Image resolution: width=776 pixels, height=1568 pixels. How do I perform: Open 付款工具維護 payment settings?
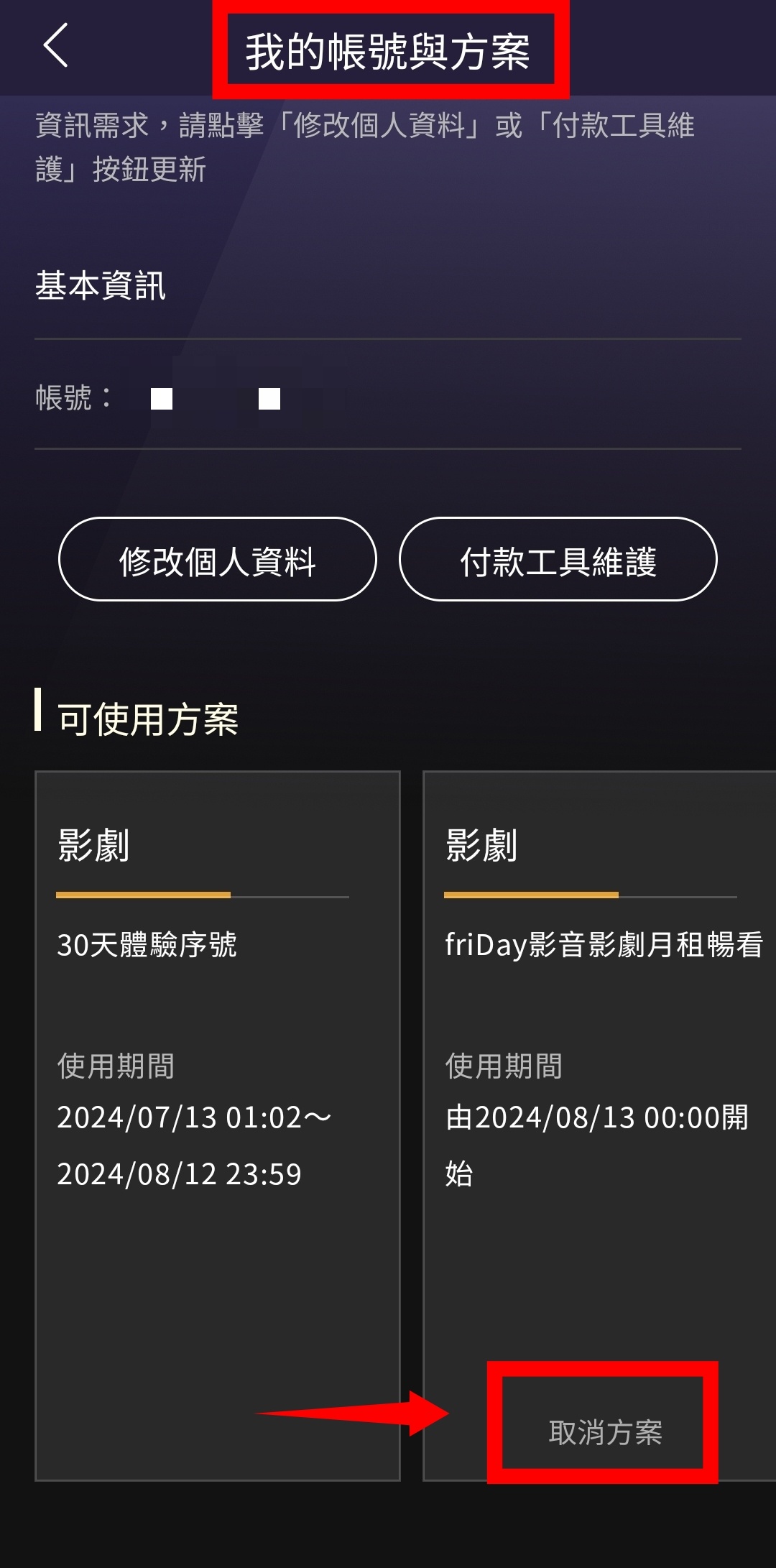coord(558,559)
